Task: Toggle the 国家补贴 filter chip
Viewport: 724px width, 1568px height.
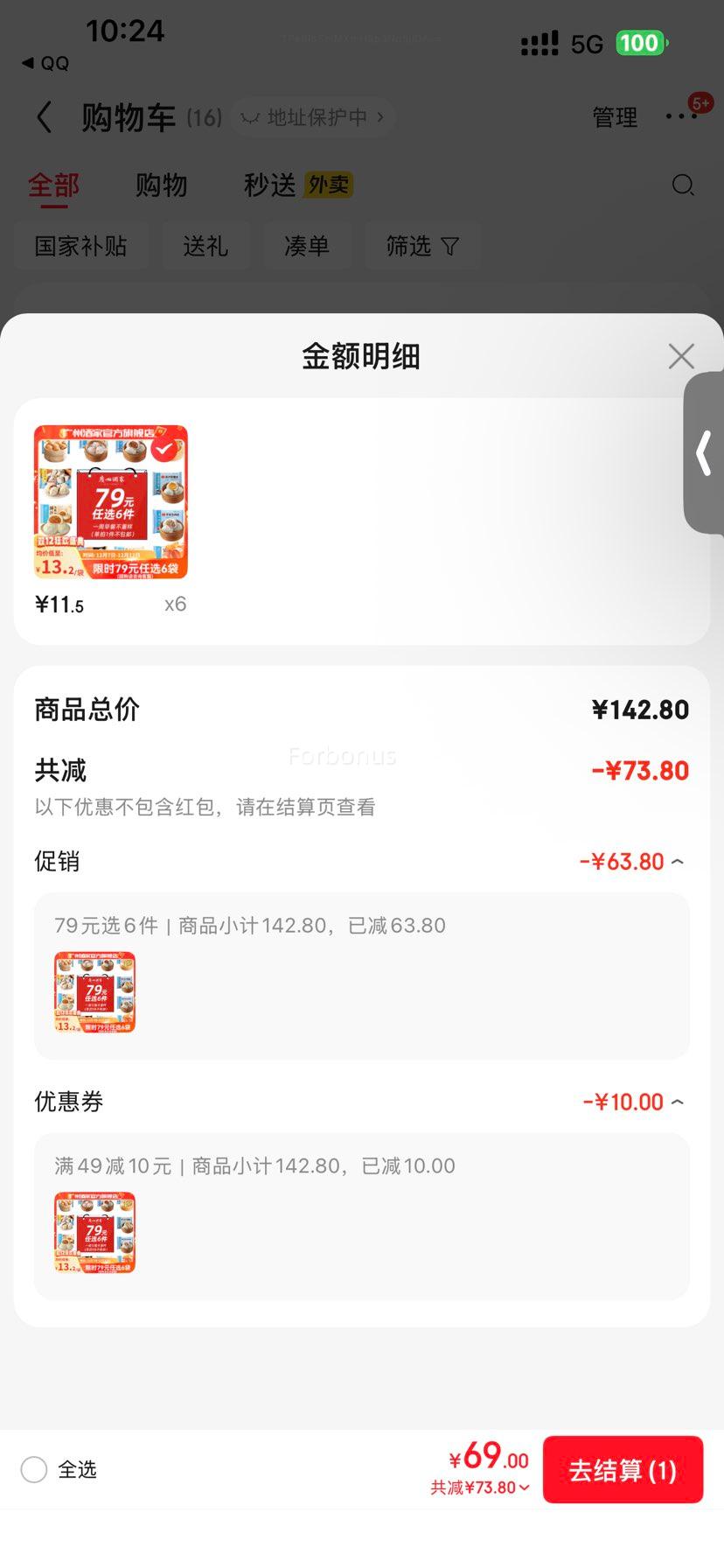Action: click(x=80, y=247)
